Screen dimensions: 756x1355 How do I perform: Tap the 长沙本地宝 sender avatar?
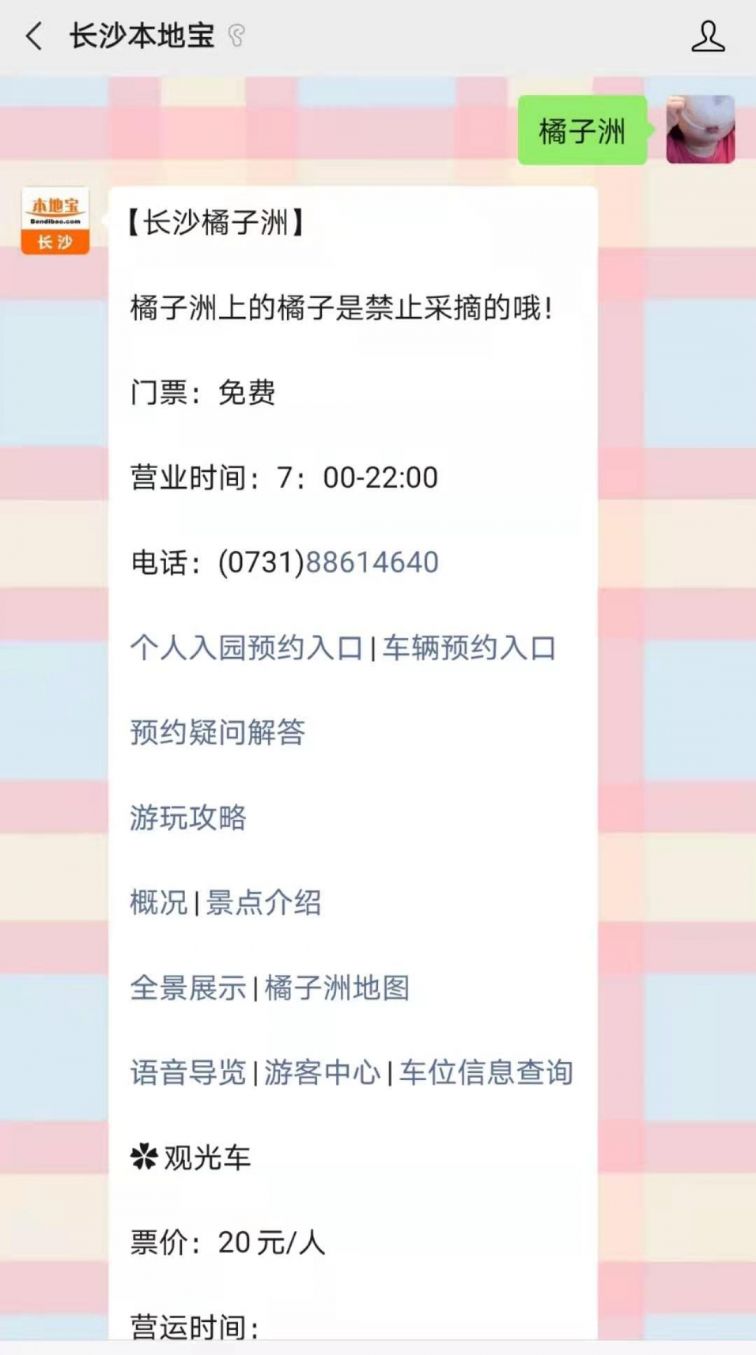pyautogui.click(x=55, y=220)
